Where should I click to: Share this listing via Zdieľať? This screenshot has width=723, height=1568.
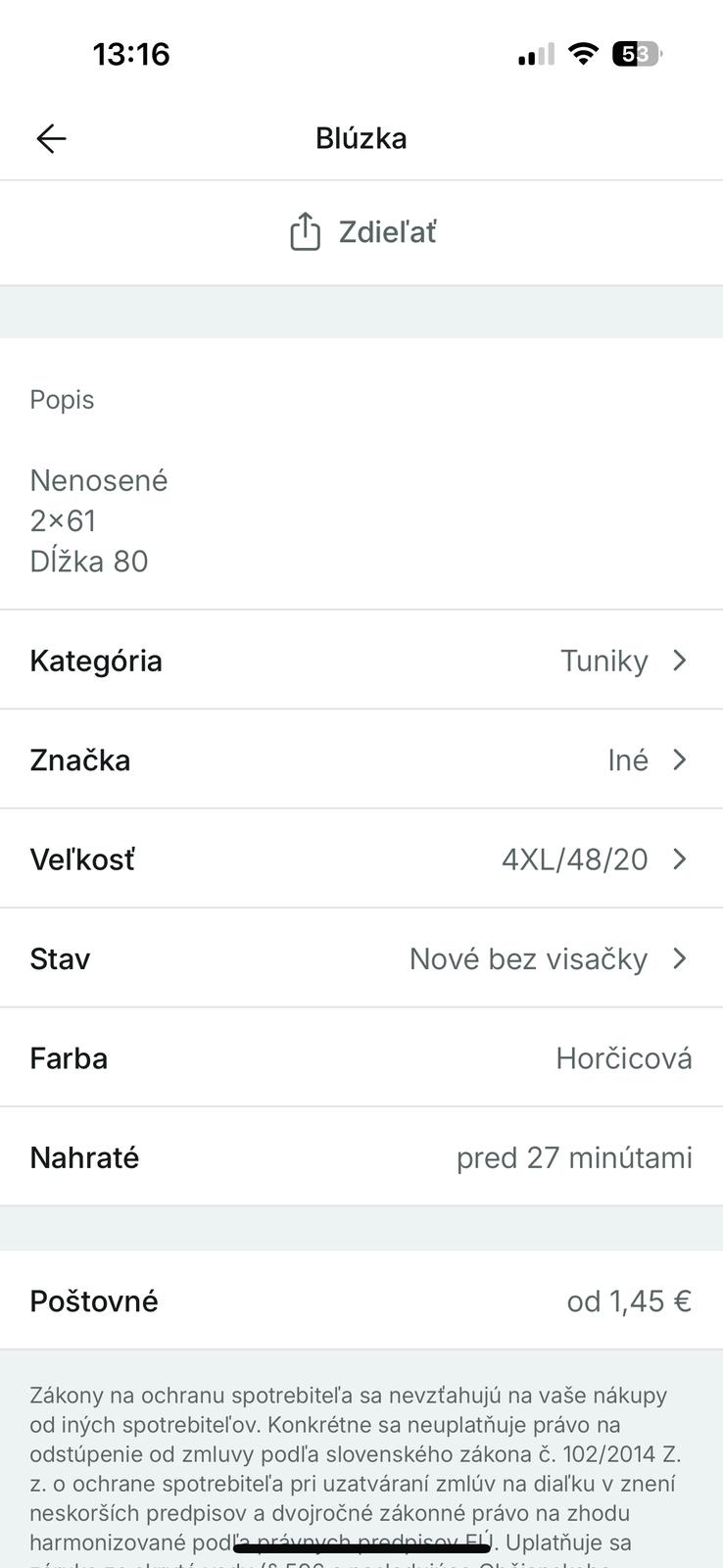pyautogui.click(x=361, y=232)
